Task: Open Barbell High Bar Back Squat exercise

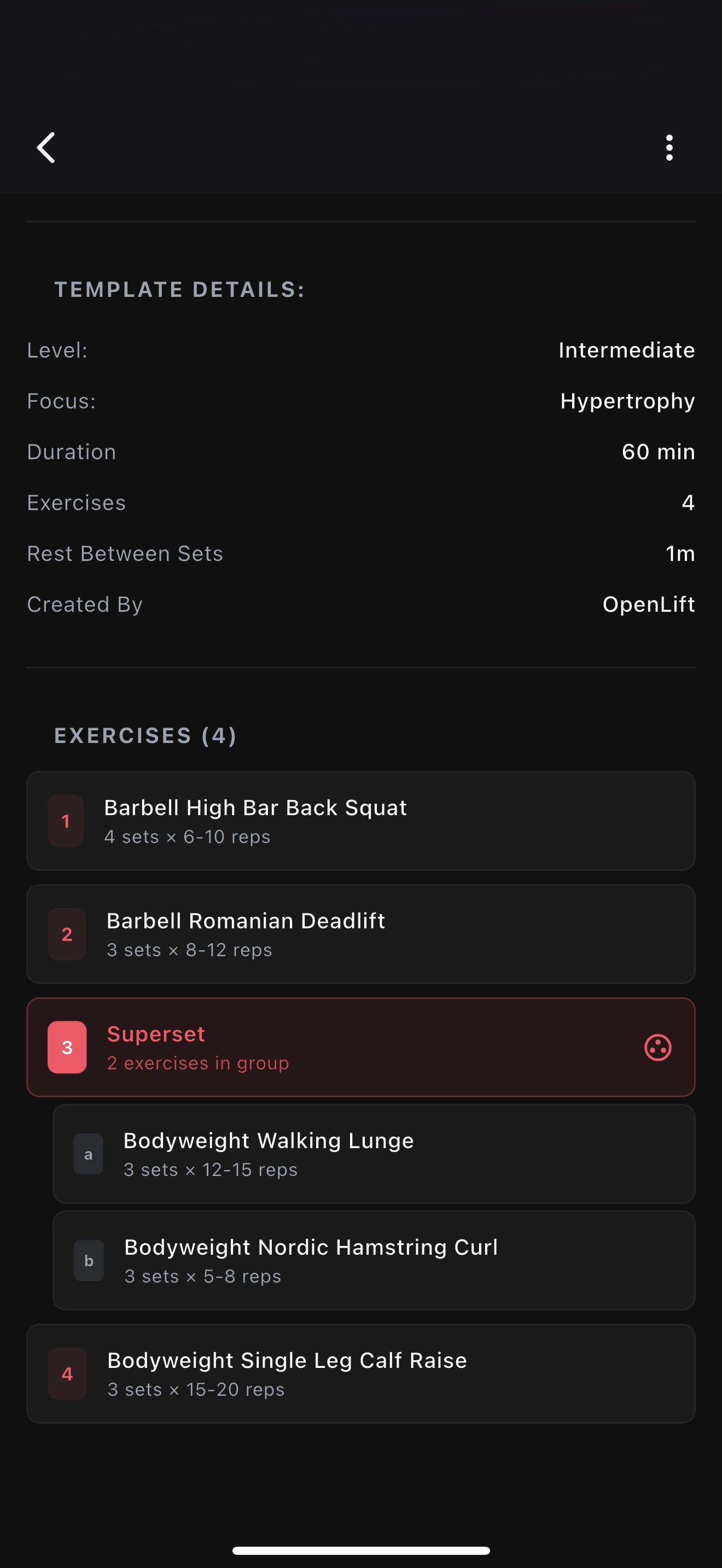Action: tap(361, 821)
